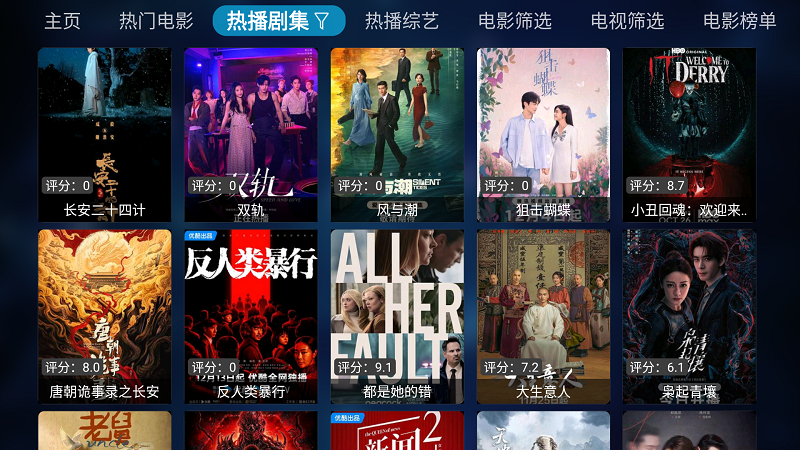Select the 枭起青壤 poster
Screen dimensions: 800x450
689,316
